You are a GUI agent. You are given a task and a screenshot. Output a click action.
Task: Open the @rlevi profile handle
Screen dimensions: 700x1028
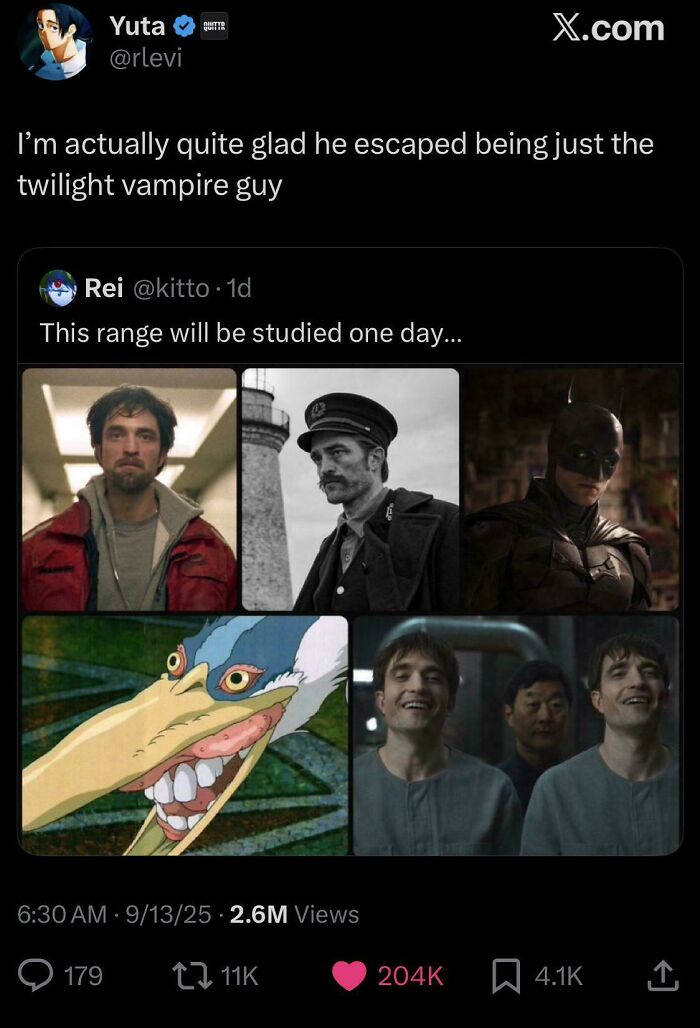145,59
